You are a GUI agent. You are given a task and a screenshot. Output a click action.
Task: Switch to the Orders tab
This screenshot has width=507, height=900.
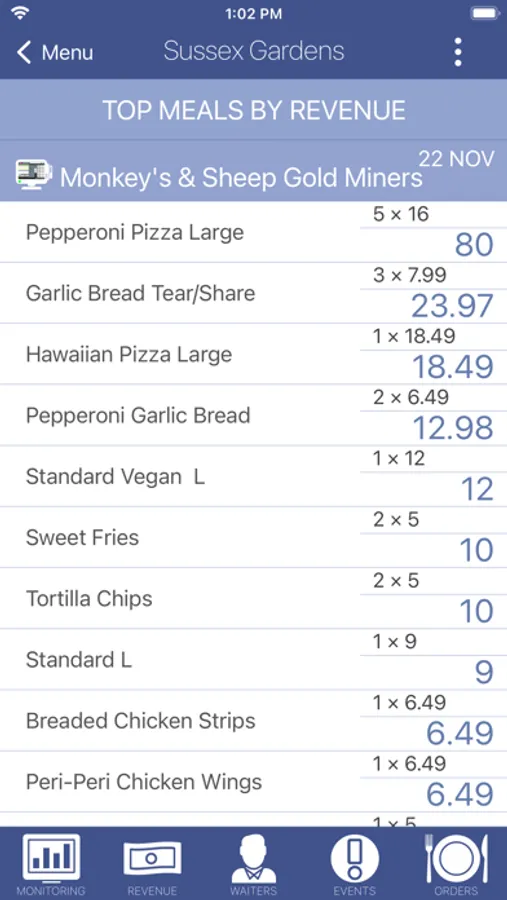point(456,864)
